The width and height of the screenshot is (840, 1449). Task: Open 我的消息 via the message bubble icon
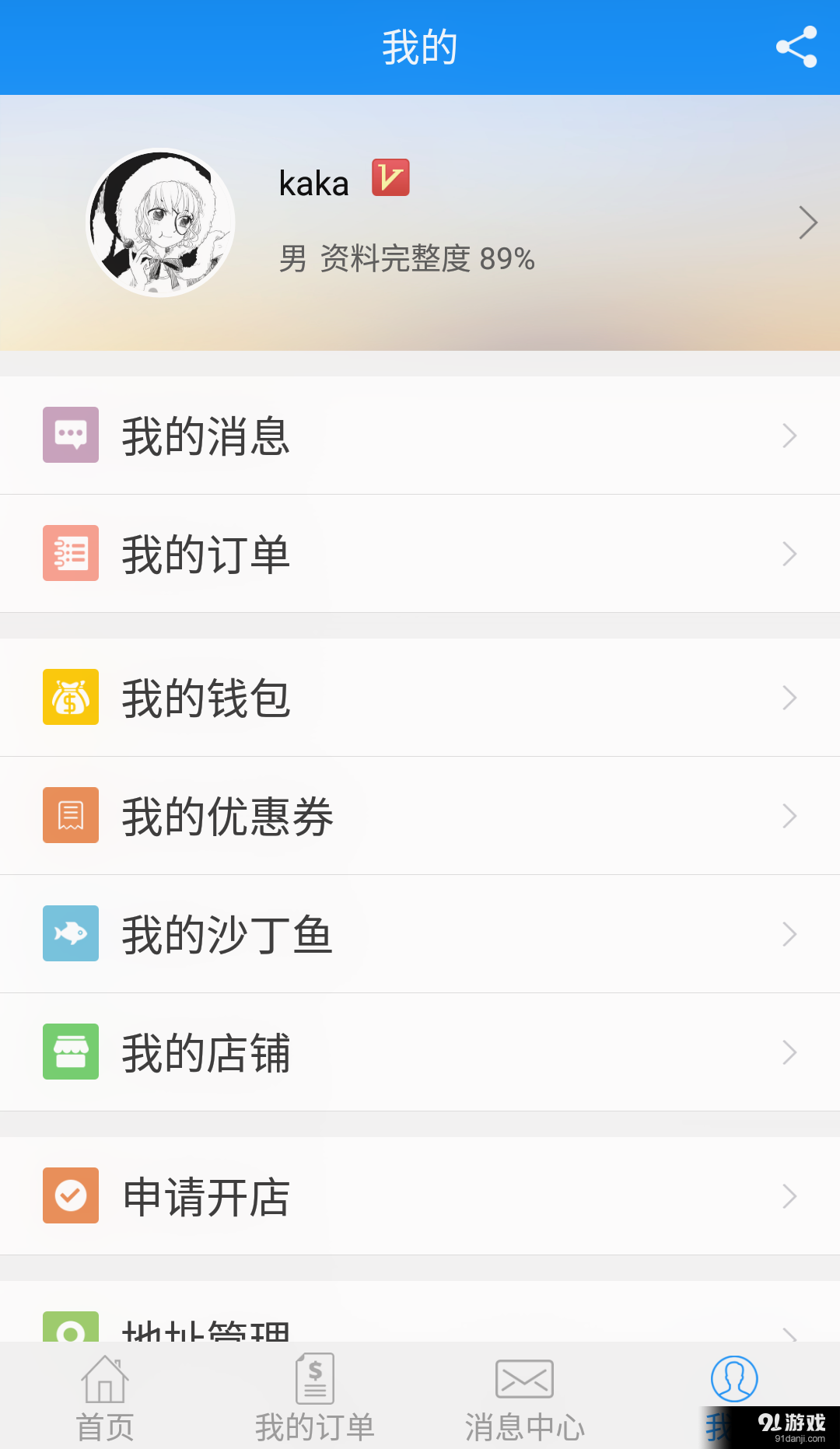71,436
